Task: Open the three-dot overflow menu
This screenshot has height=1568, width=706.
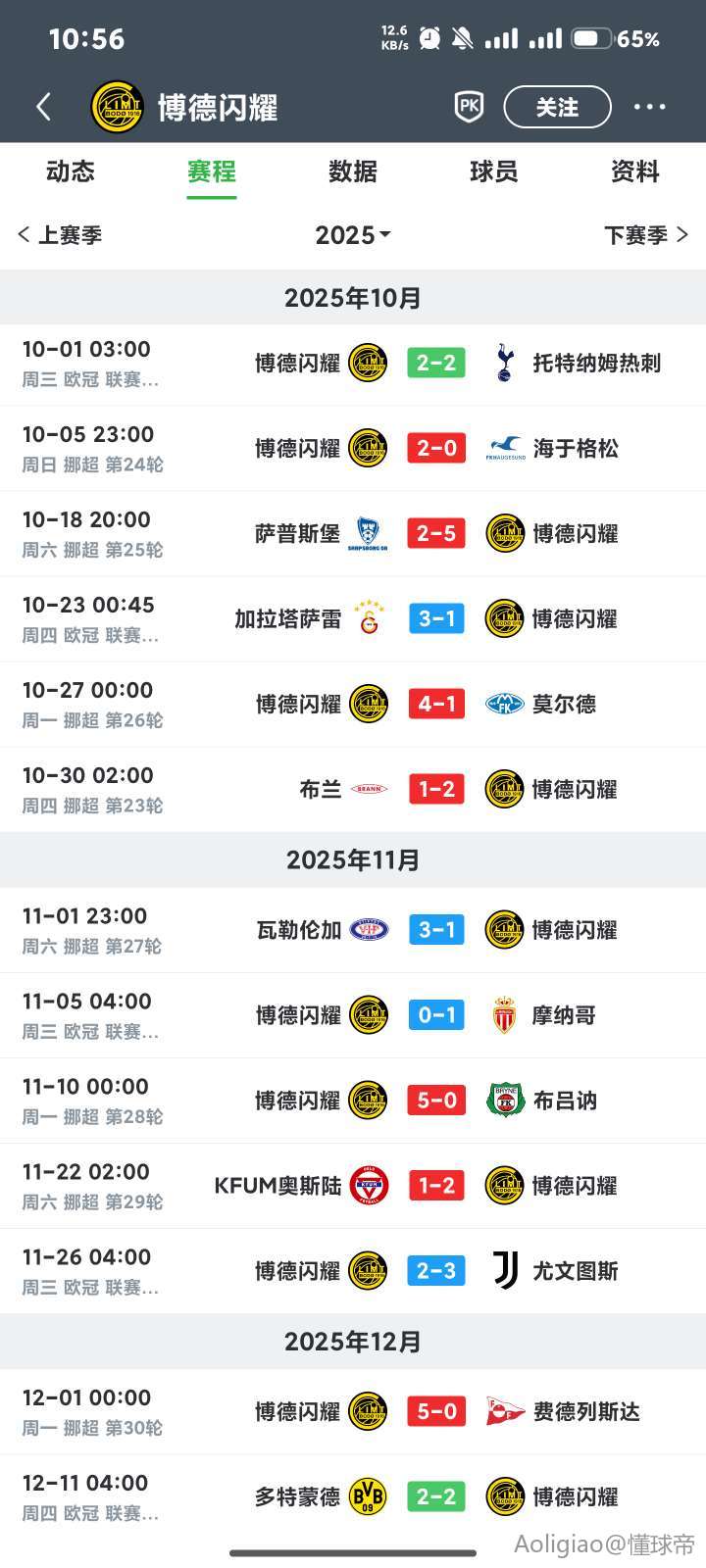Action: (649, 107)
